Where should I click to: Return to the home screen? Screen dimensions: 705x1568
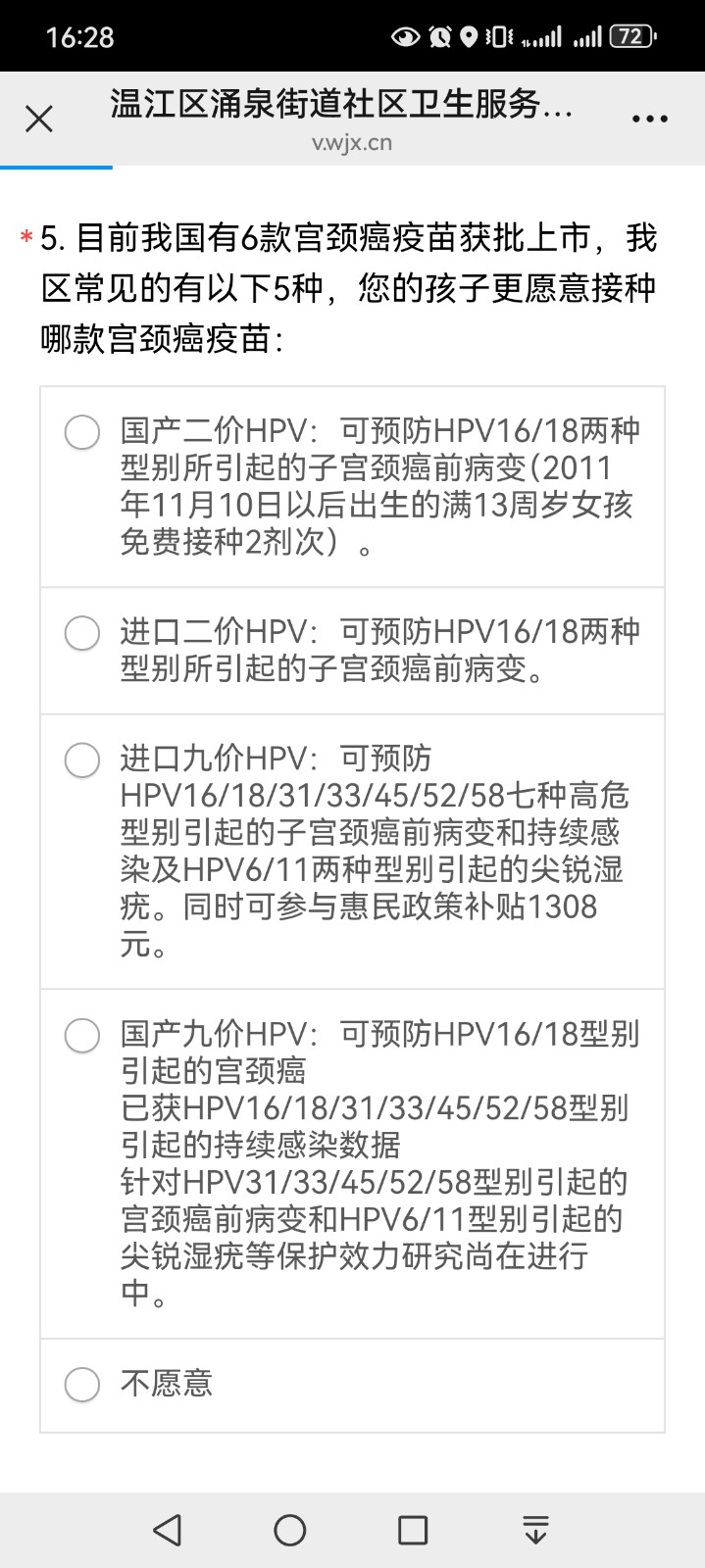(290, 1530)
